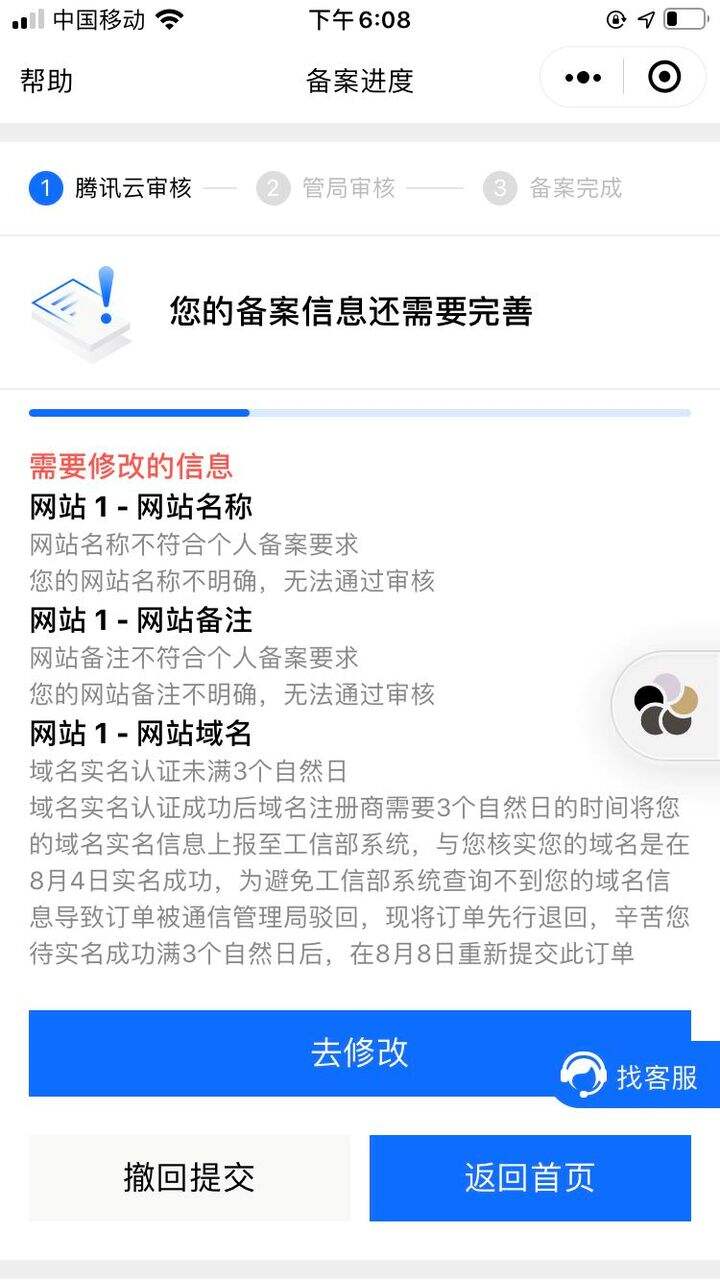Go back to home with 返回首页

pyautogui.click(x=530, y=1177)
